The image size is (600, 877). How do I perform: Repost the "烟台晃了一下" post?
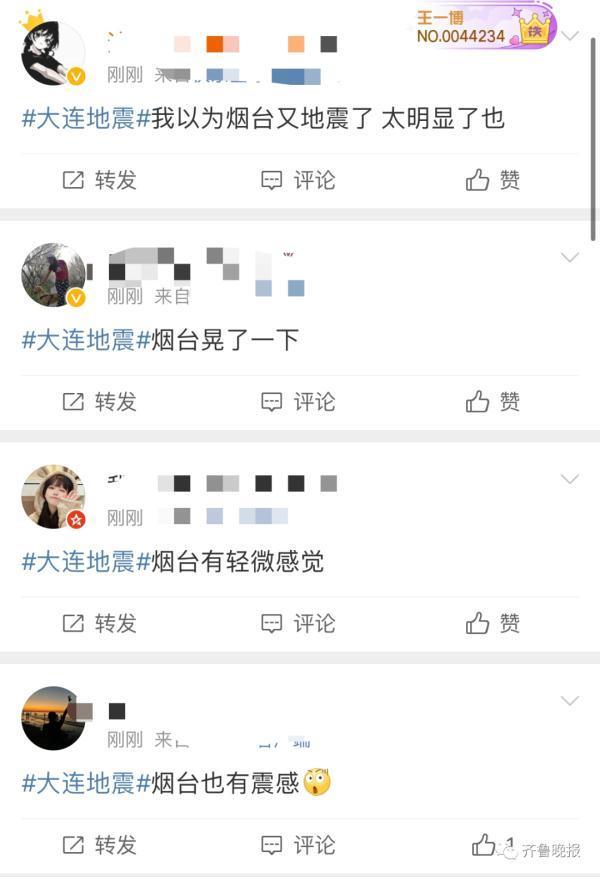[x=100, y=402]
